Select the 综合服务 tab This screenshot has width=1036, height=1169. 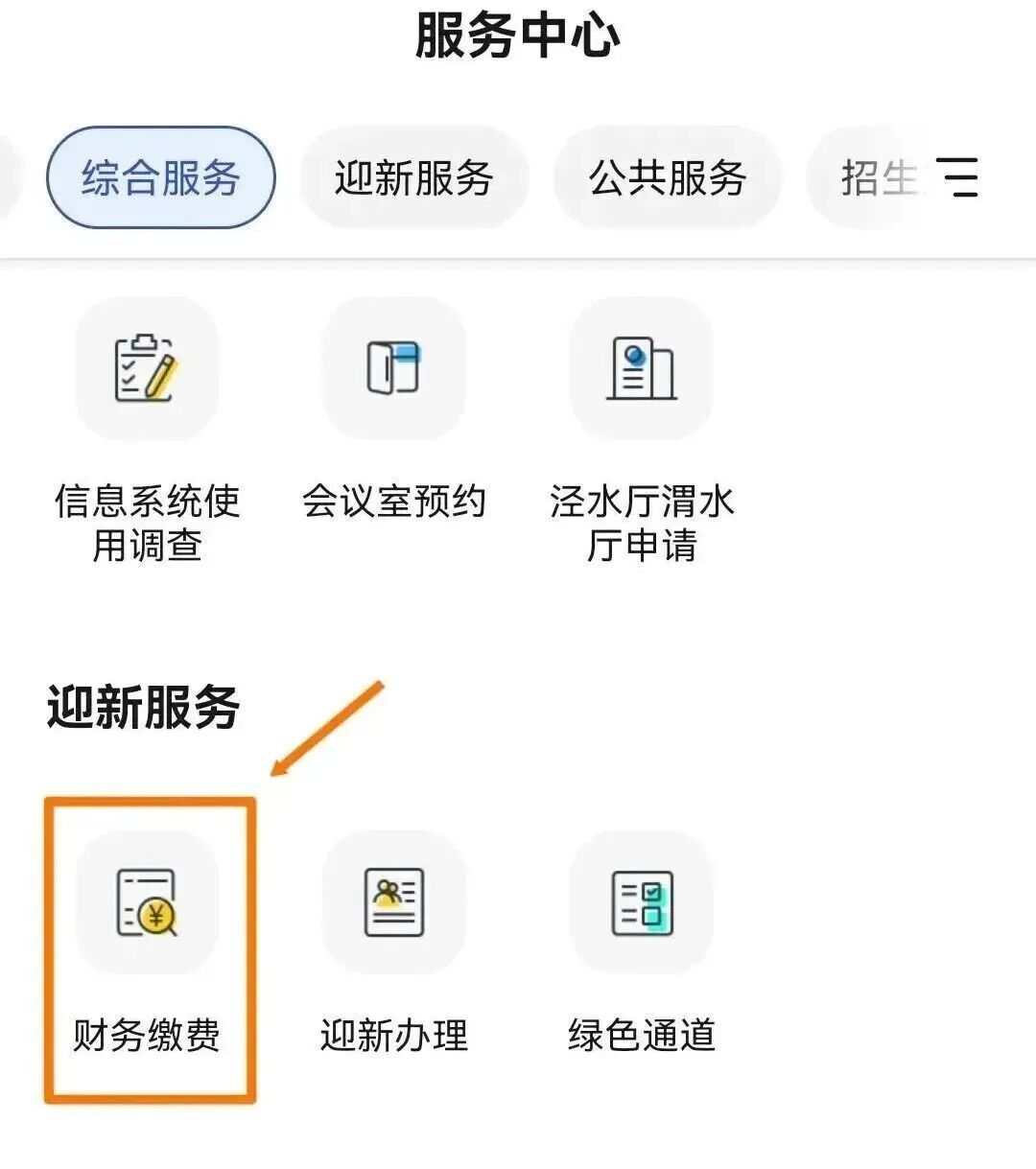point(161,177)
